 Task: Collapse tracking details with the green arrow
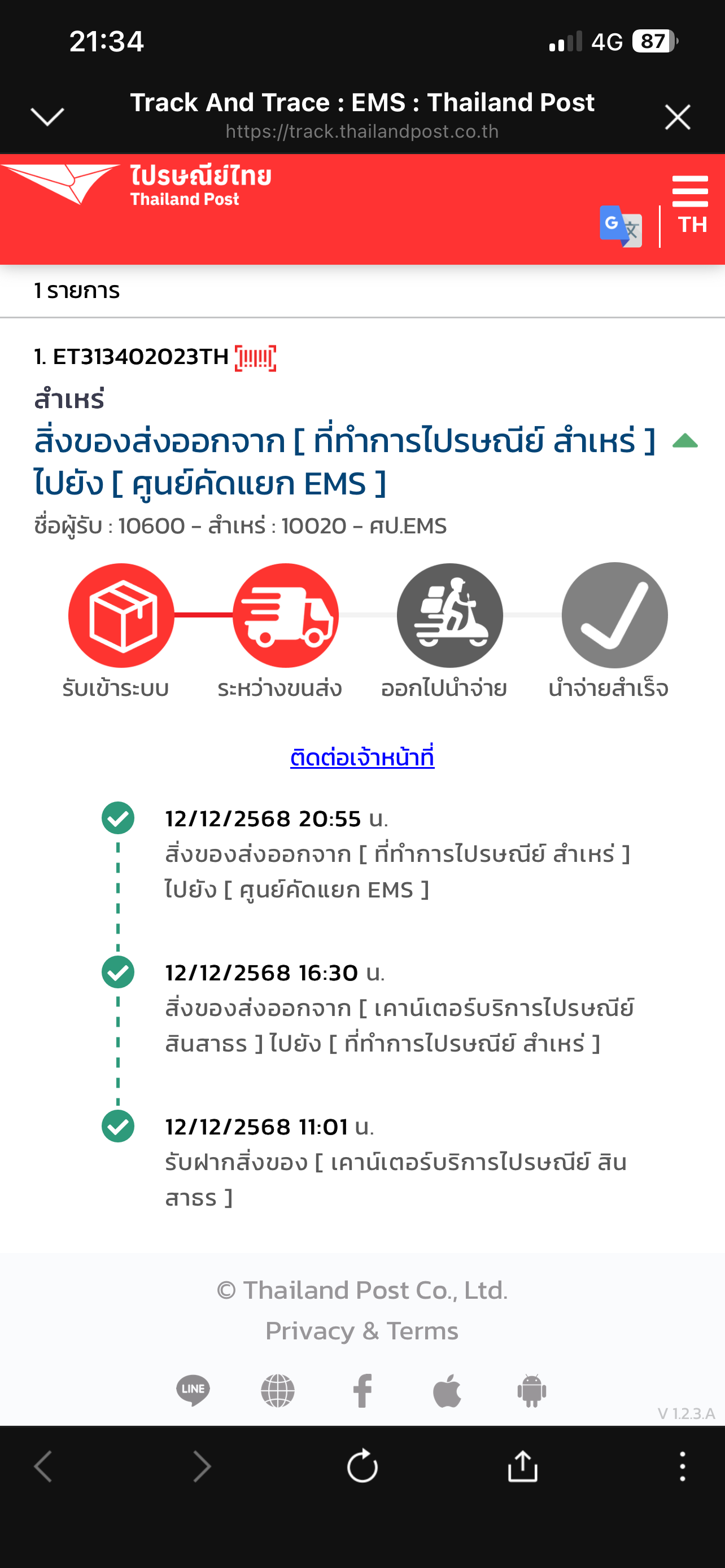coord(685,441)
